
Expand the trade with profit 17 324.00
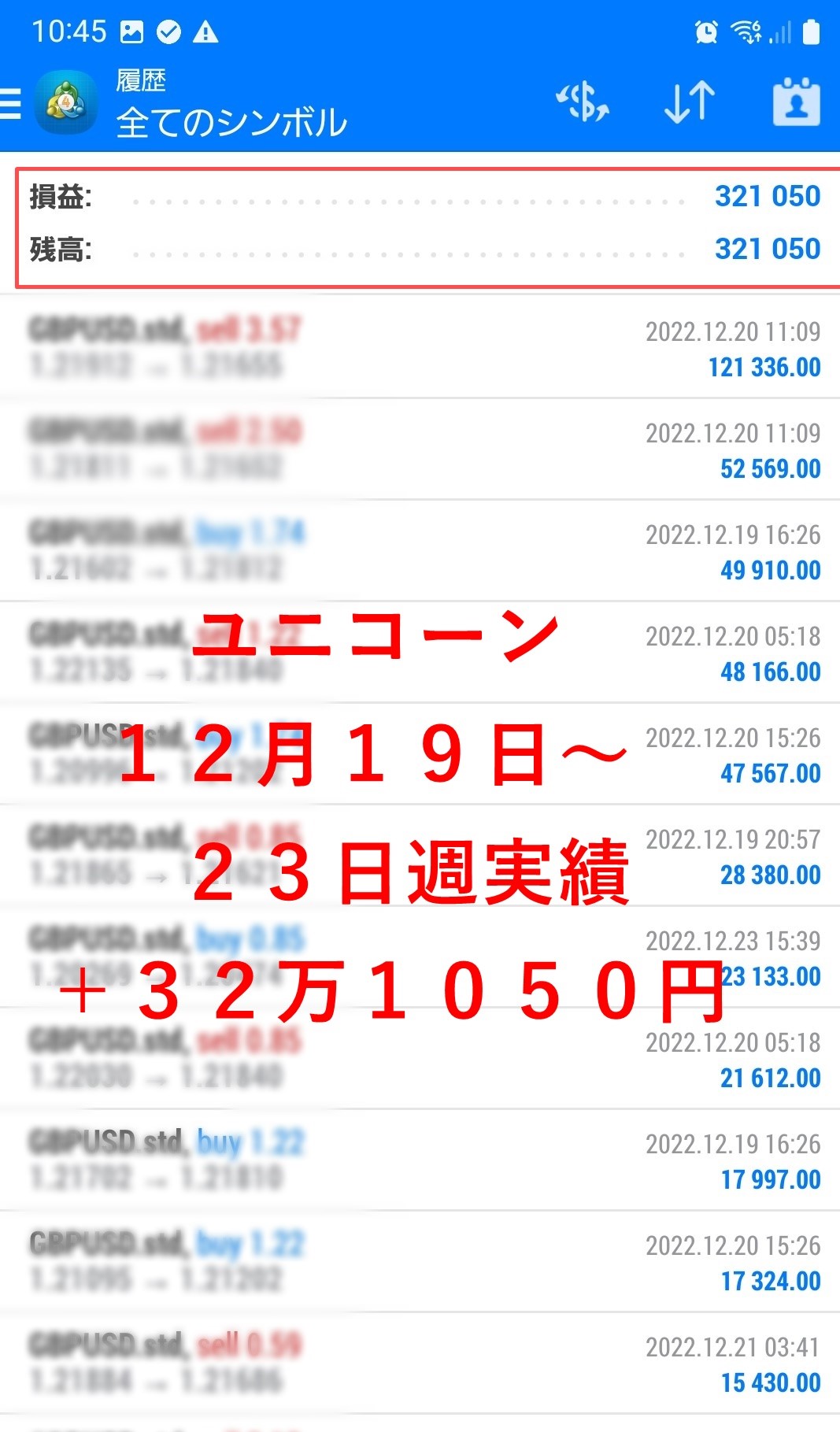[420, 1262]
